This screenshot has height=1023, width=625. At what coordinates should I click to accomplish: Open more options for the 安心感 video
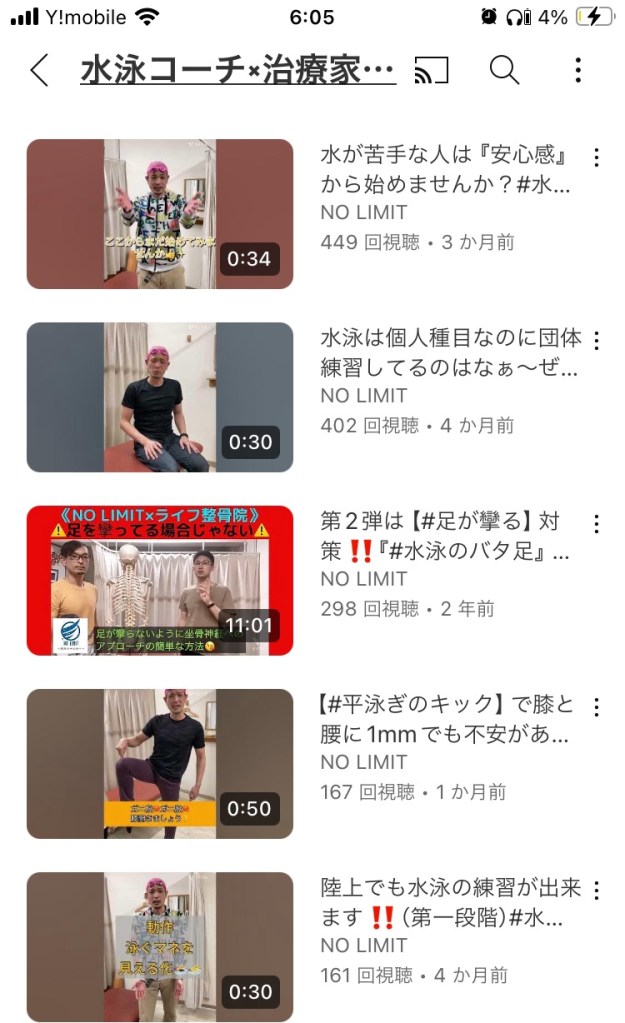(x=596, y=158)
